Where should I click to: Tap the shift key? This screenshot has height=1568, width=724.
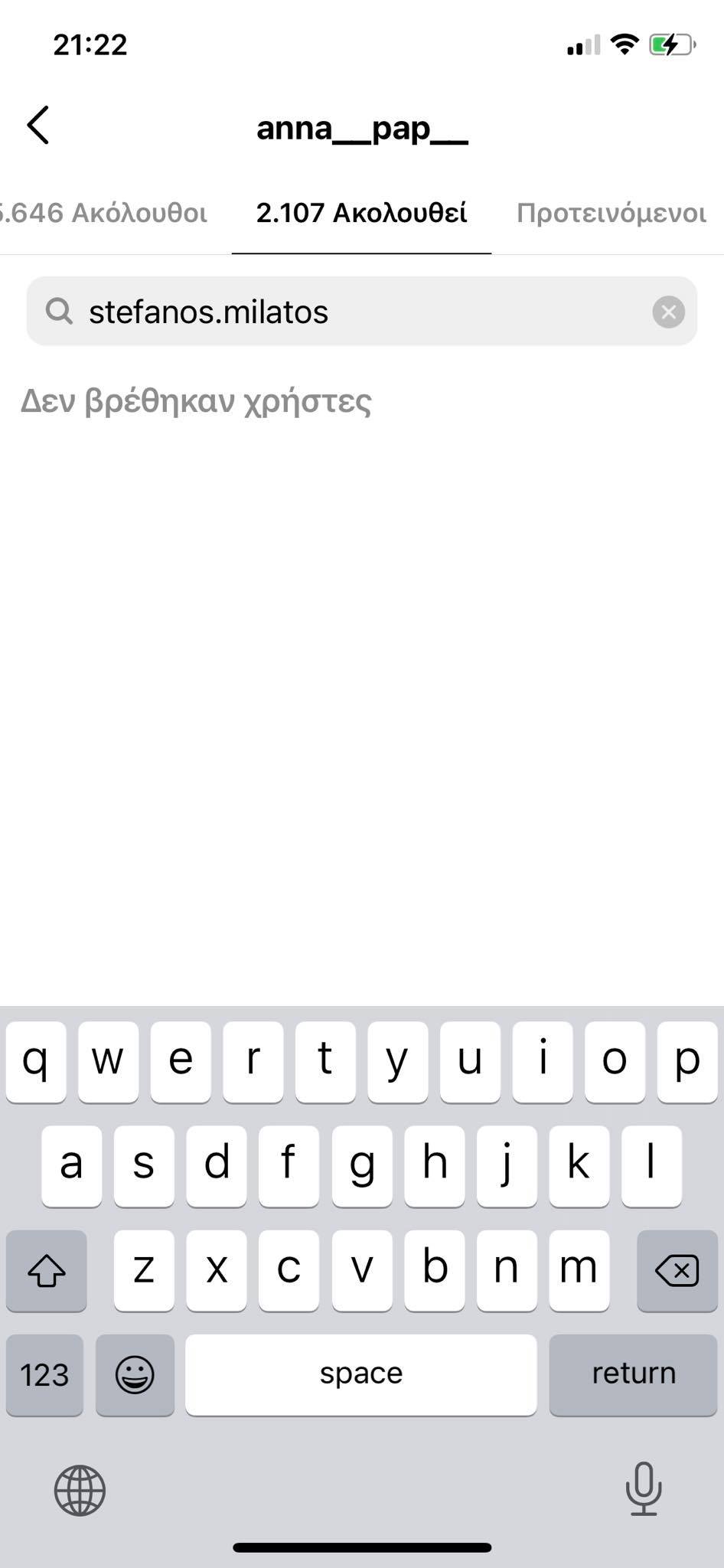click(46, 1271)
